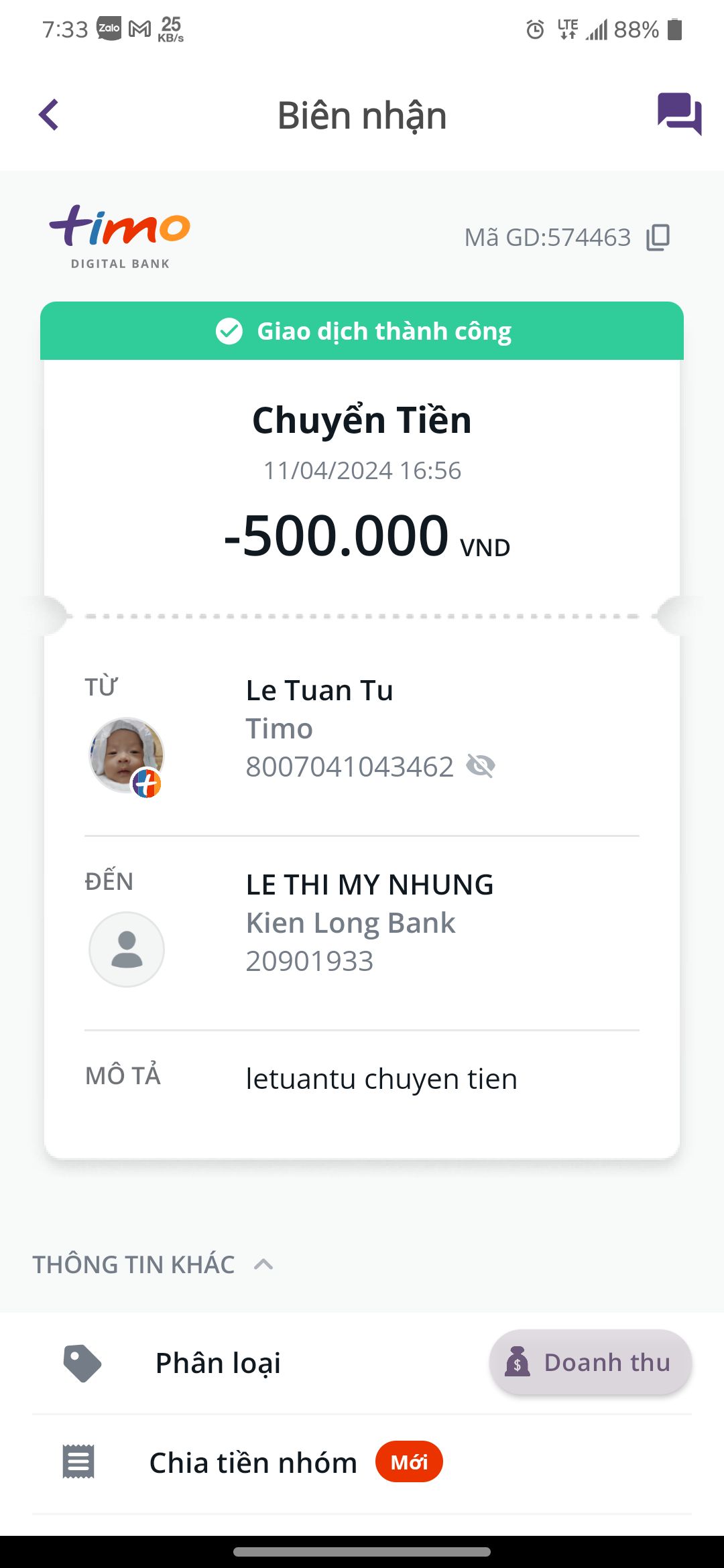Collapse the Thông tin khác section
The image size is (724, 1568).
(x=263, y=1264)
